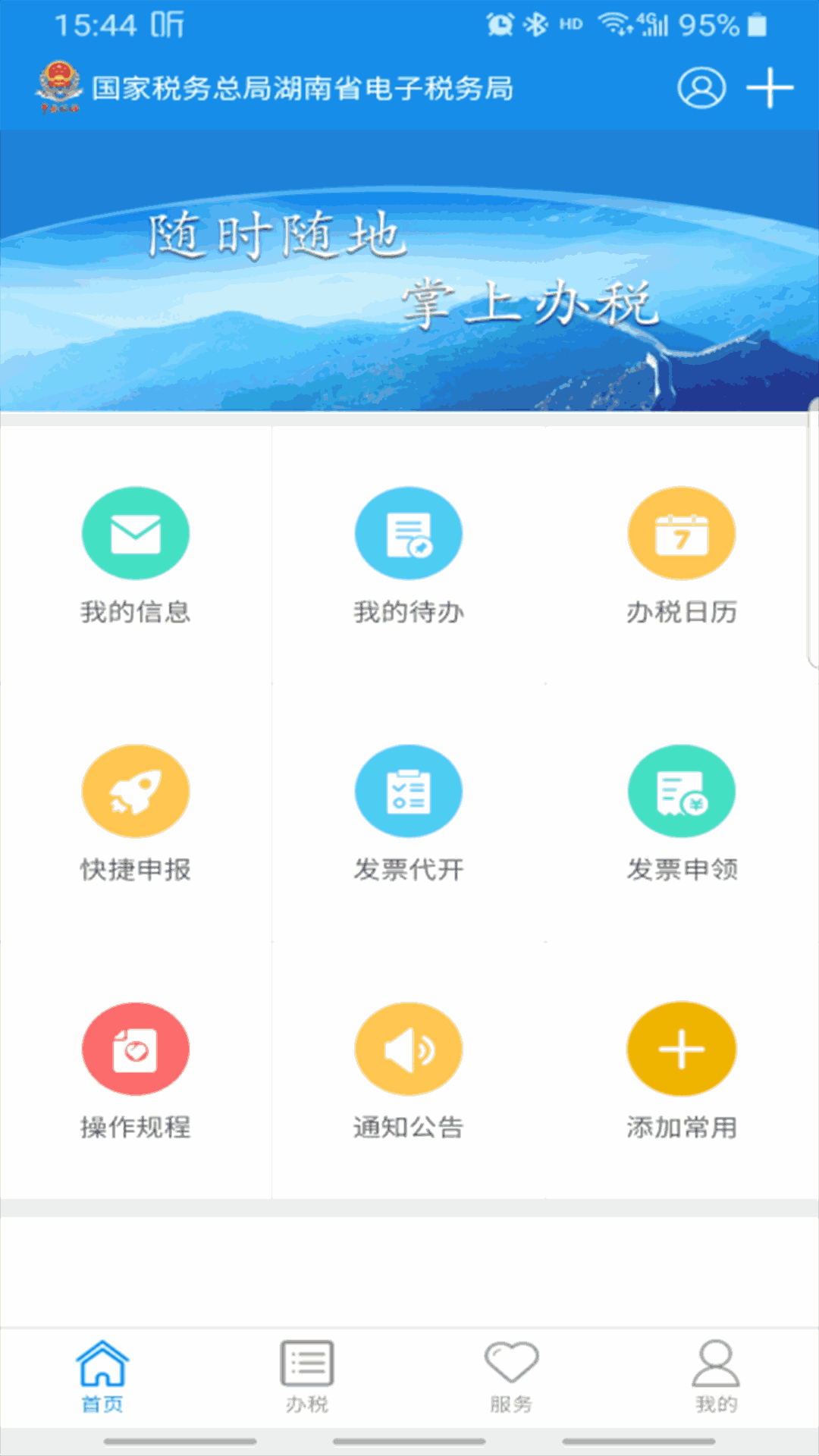Tap the plus icon in the header
This screenshot has width=819, height=1456.
coord(769,88)
